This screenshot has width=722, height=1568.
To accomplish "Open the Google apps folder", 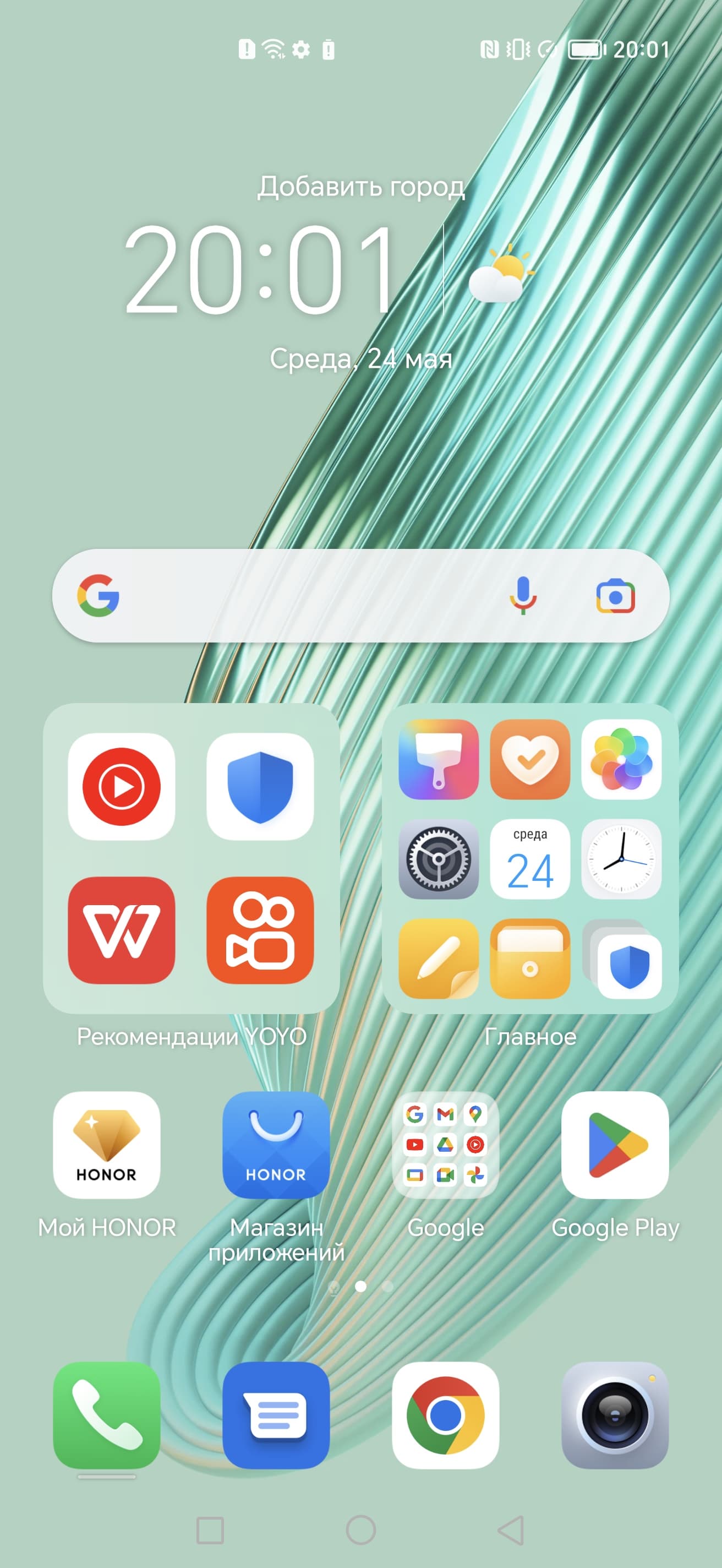I will tap(445, 1145).
